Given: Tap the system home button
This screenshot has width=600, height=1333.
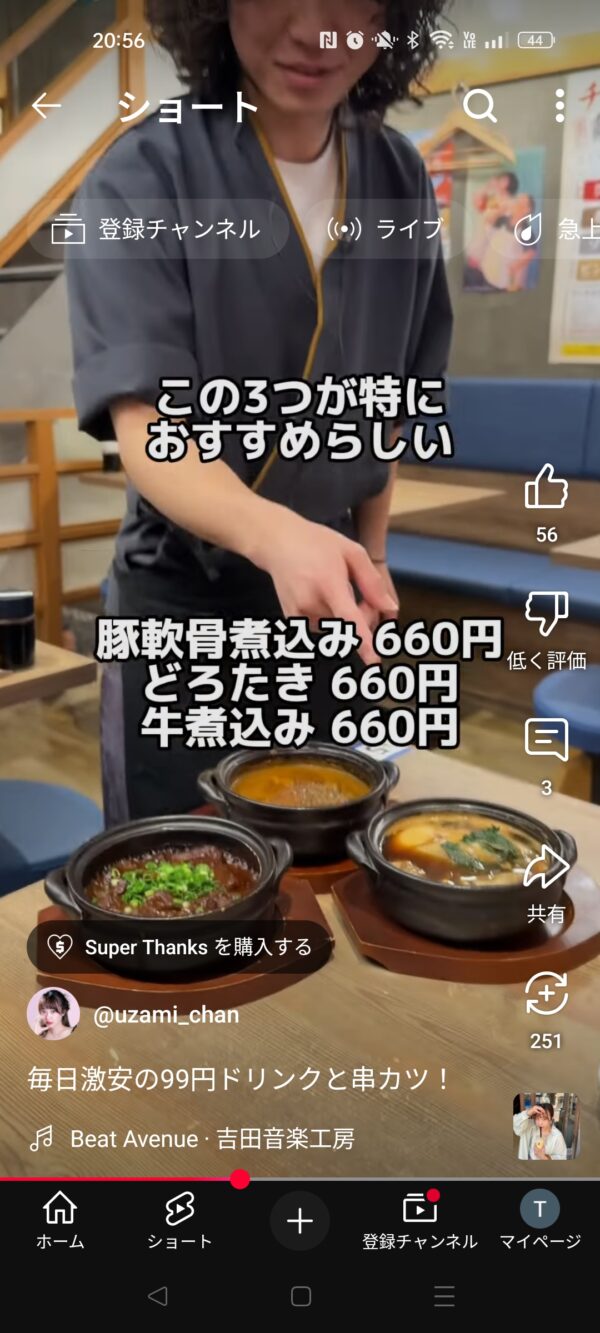Looking at the screenshot, I should pos(300,1297).
